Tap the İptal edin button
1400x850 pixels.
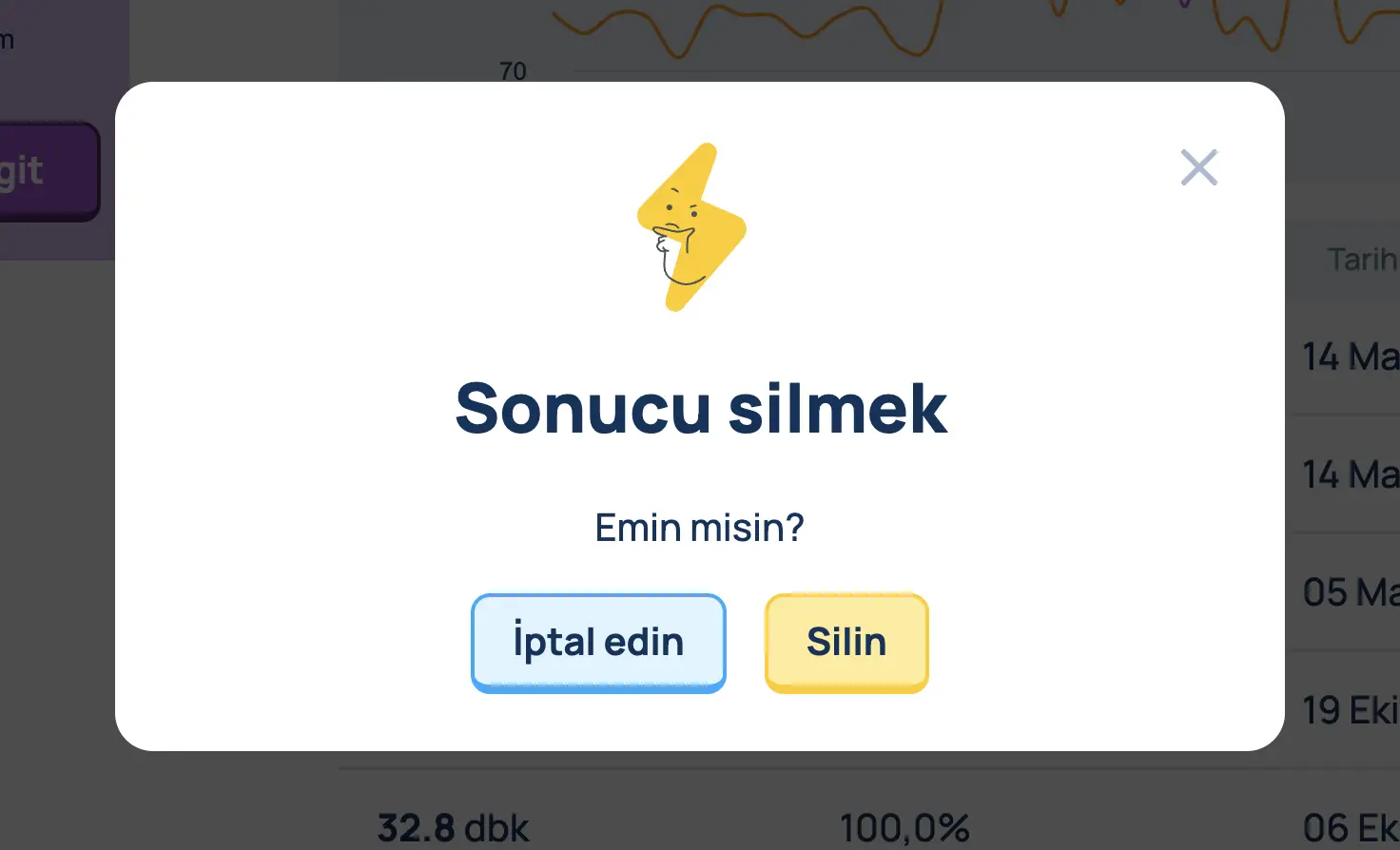tap(598, 643)
